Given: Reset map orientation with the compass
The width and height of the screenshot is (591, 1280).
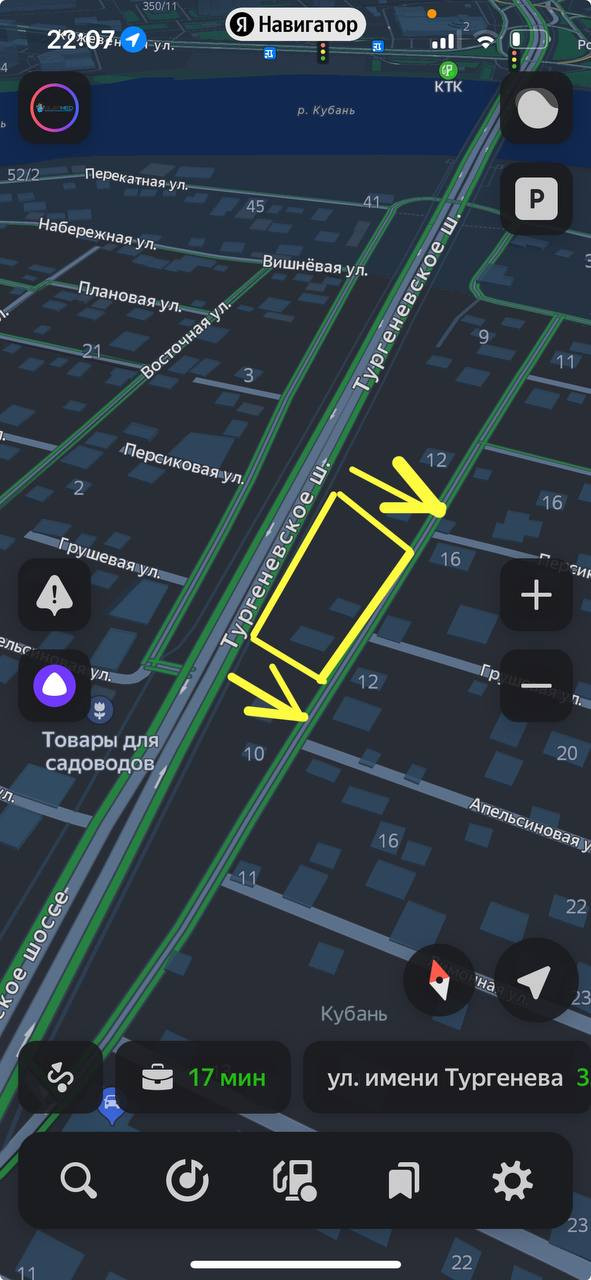Looking at the screenshot, I should click(439, 981).
